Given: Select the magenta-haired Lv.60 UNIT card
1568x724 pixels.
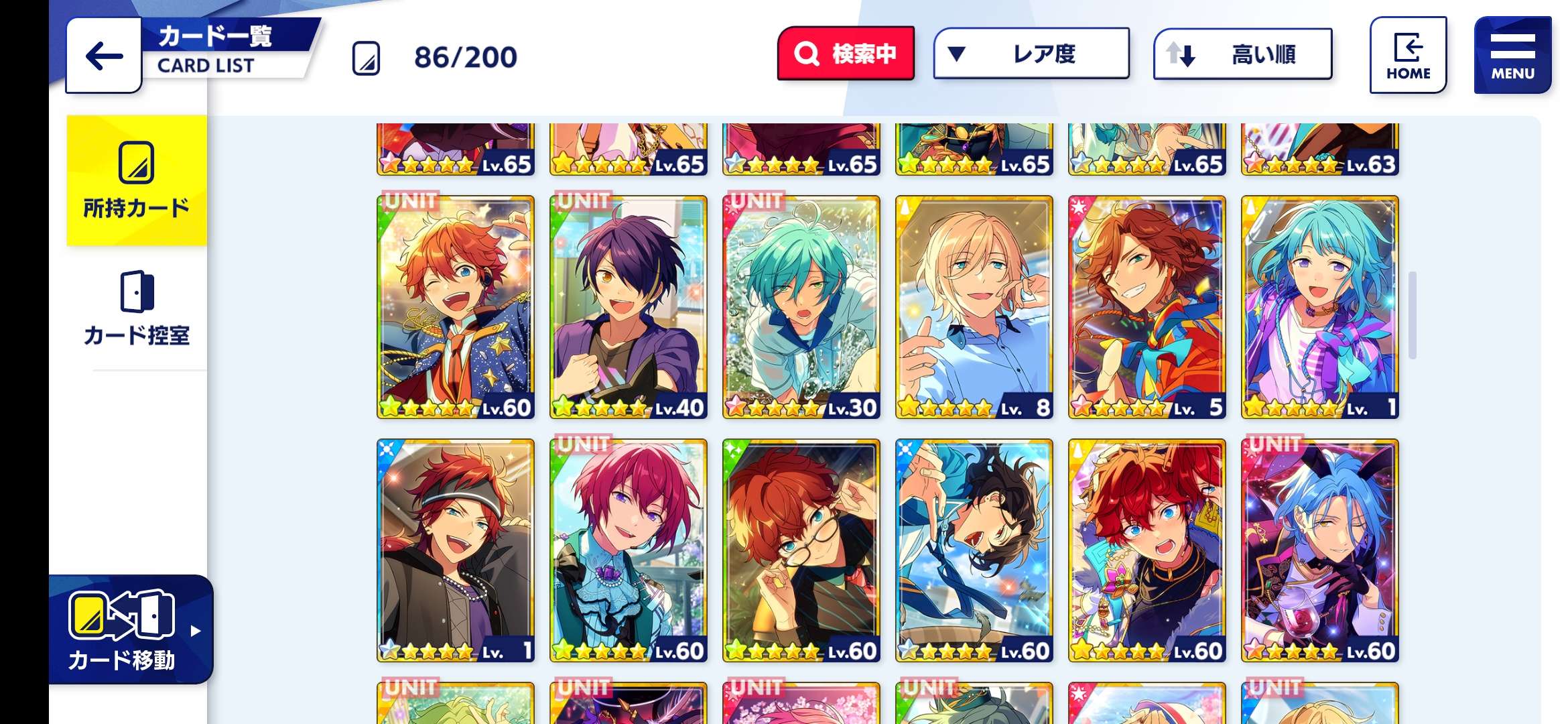Looking at the screenshot, I should (629, 550).
